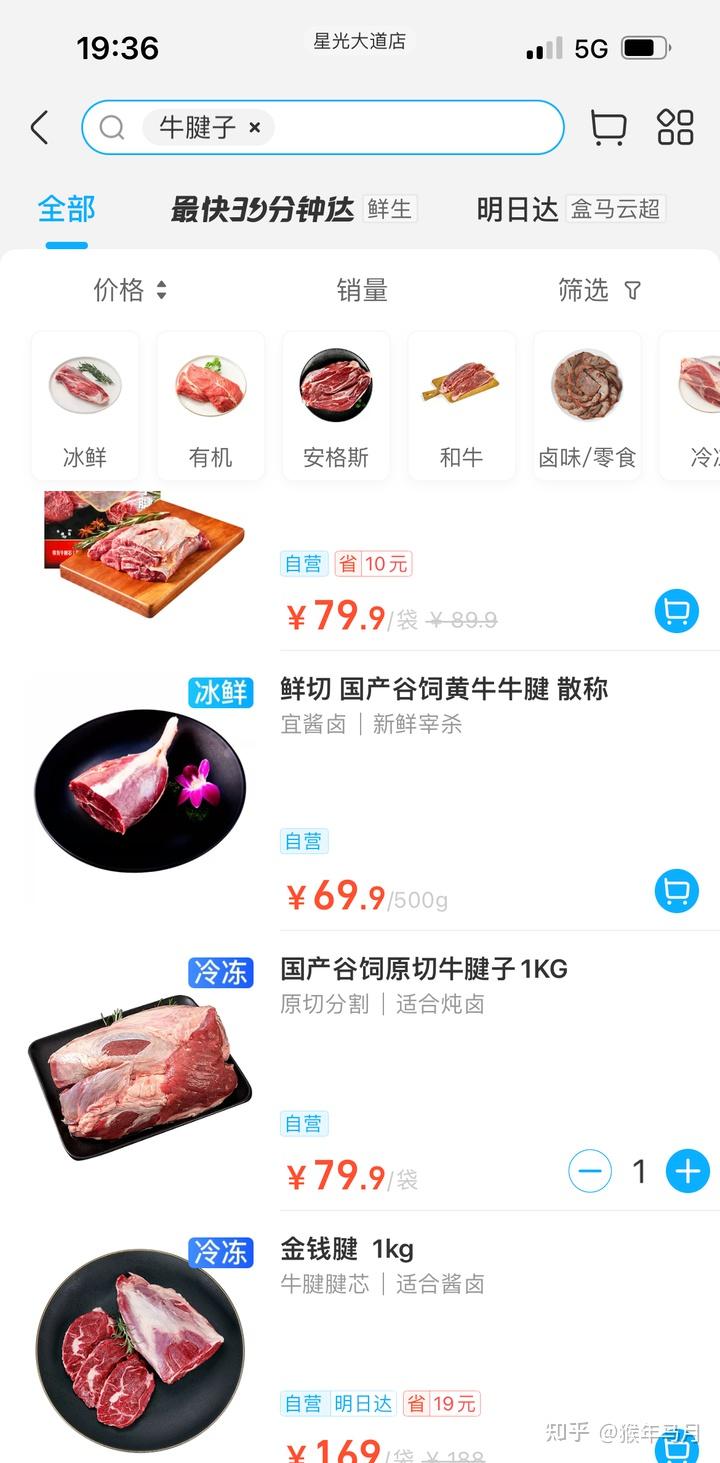Open the 金钱腱 1kg product
The height and width of the screenshot is (1463, 720).
[x=346, y=1250]
